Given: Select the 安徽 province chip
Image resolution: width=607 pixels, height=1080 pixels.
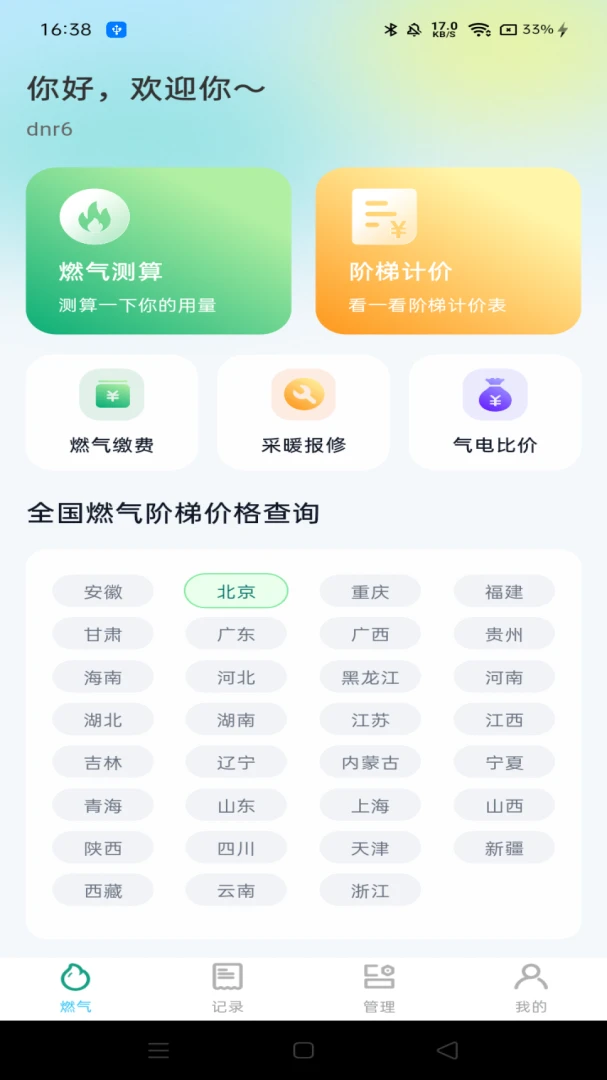Looking at the screenshot, I should click(103, 591).
